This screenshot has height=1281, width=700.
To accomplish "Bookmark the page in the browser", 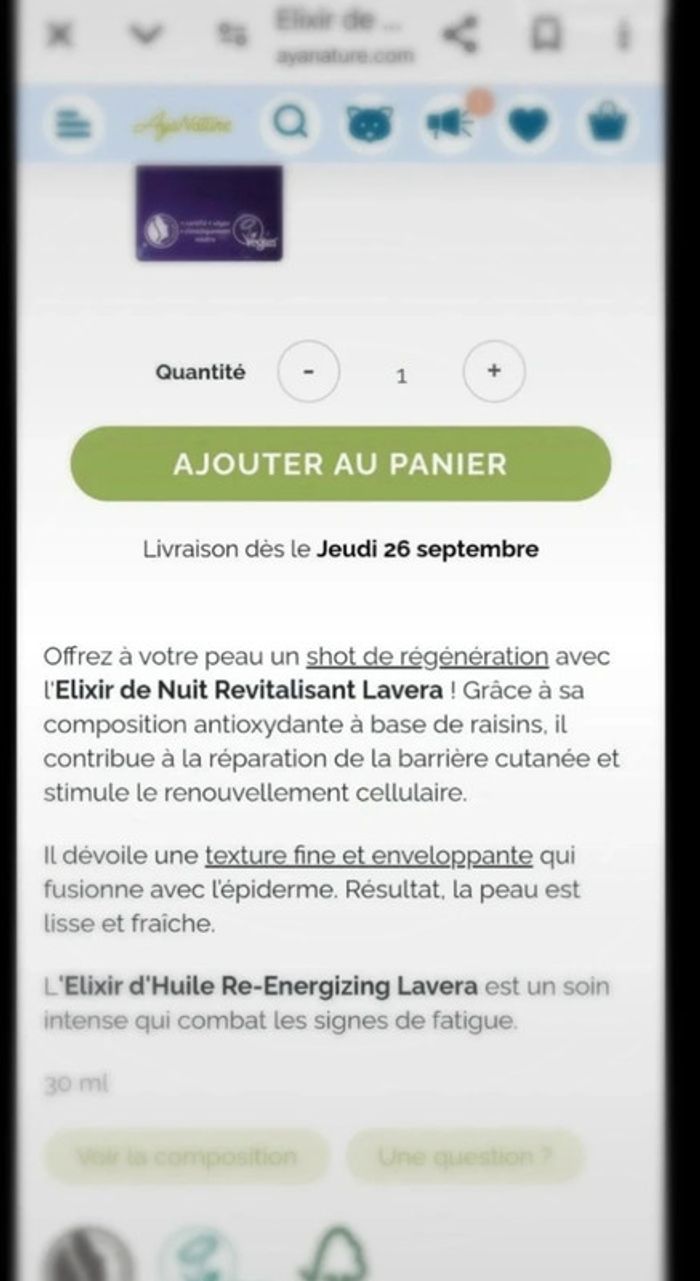I will pos(545,36).
